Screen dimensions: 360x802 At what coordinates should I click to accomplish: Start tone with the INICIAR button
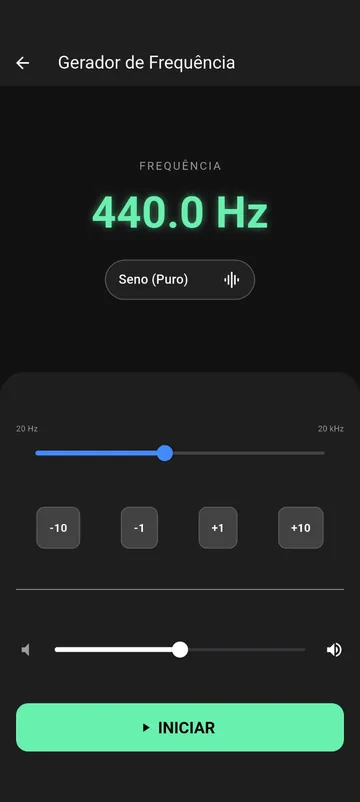(x=180, y=727)
